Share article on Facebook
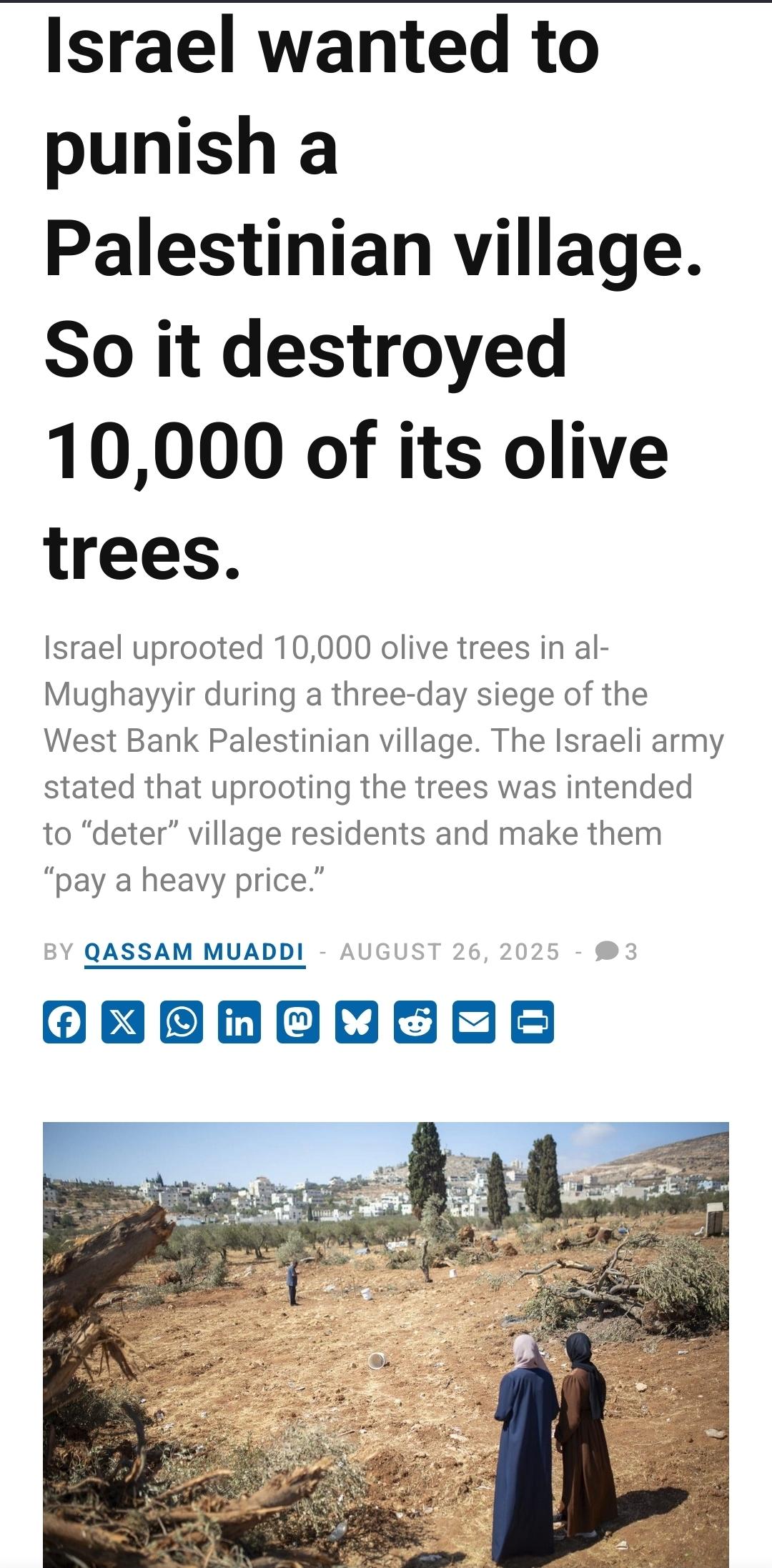This screenshot has height=1568, width=772. (x=64, y=1022)
